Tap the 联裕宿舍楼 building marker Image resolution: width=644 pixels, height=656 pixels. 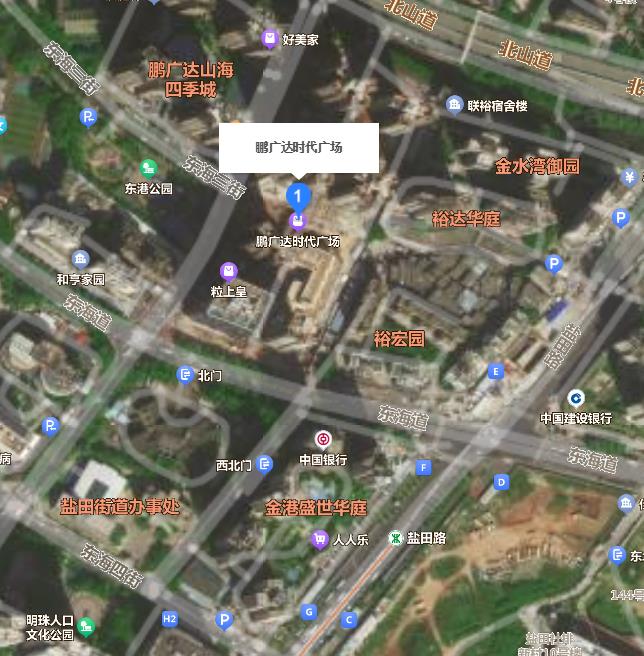(455, 105)
